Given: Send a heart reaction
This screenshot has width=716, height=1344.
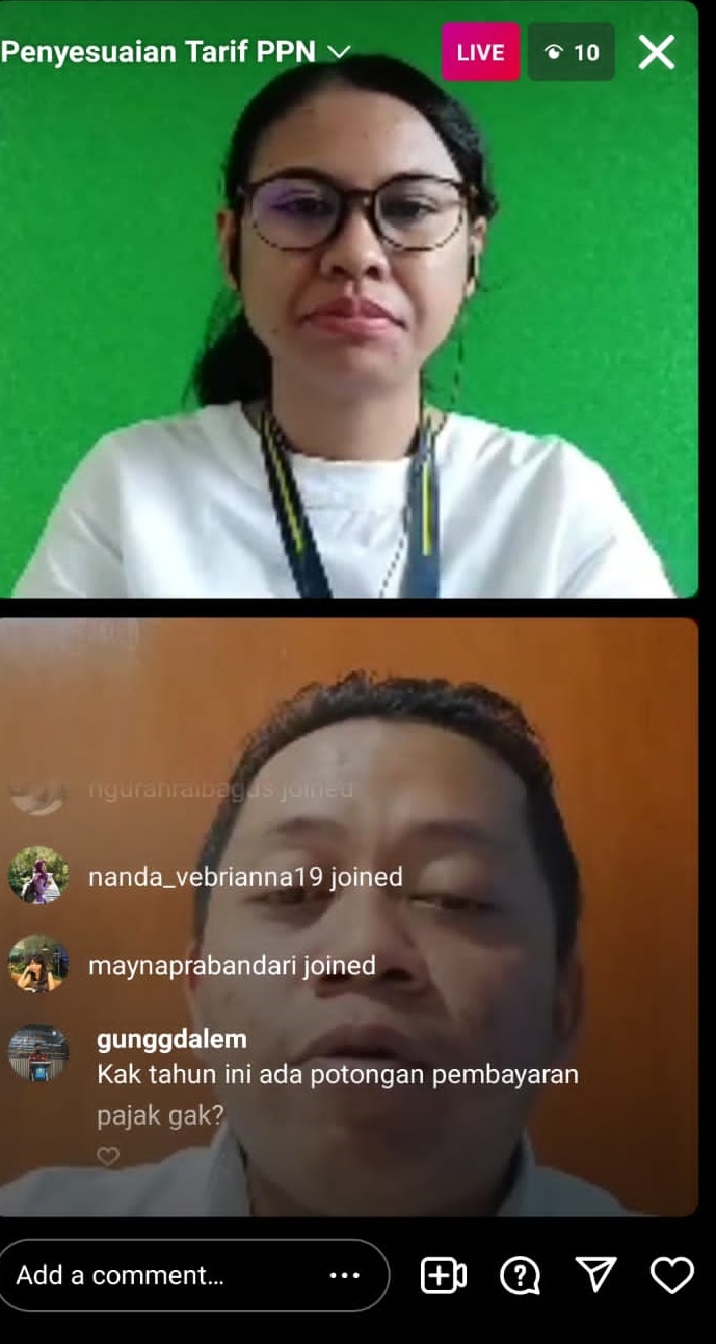Looking at the screenshot, I should [672, 1274].
